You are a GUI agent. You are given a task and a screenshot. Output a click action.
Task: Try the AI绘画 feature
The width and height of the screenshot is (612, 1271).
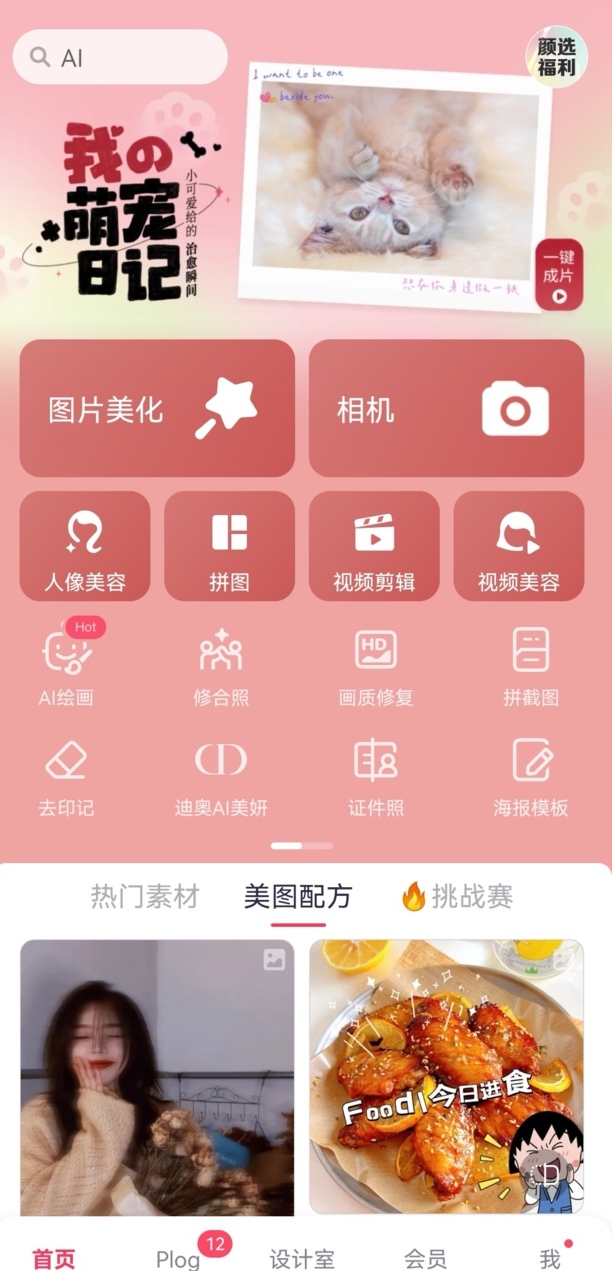(x=66, y=666)
